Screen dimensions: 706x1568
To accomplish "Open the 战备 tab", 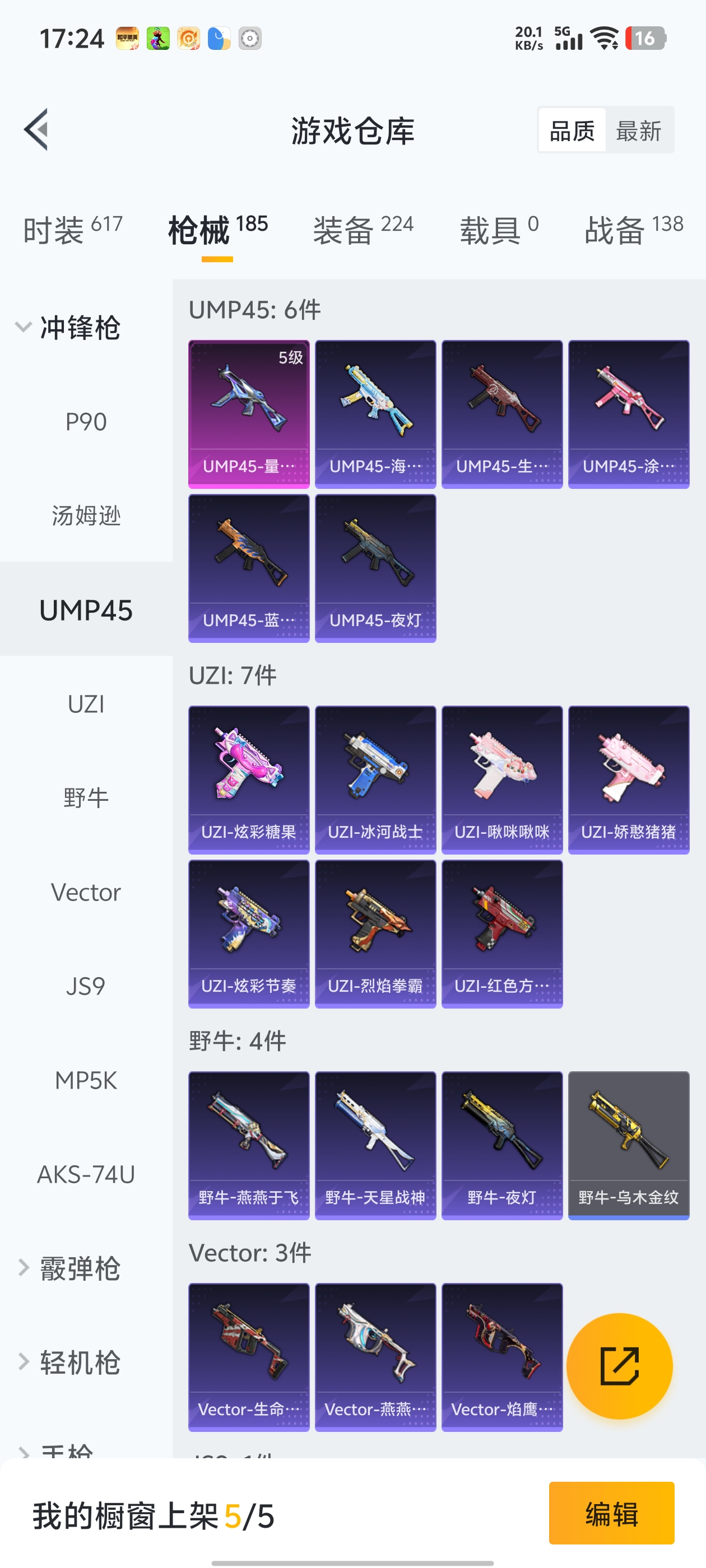I will point(634,230).
